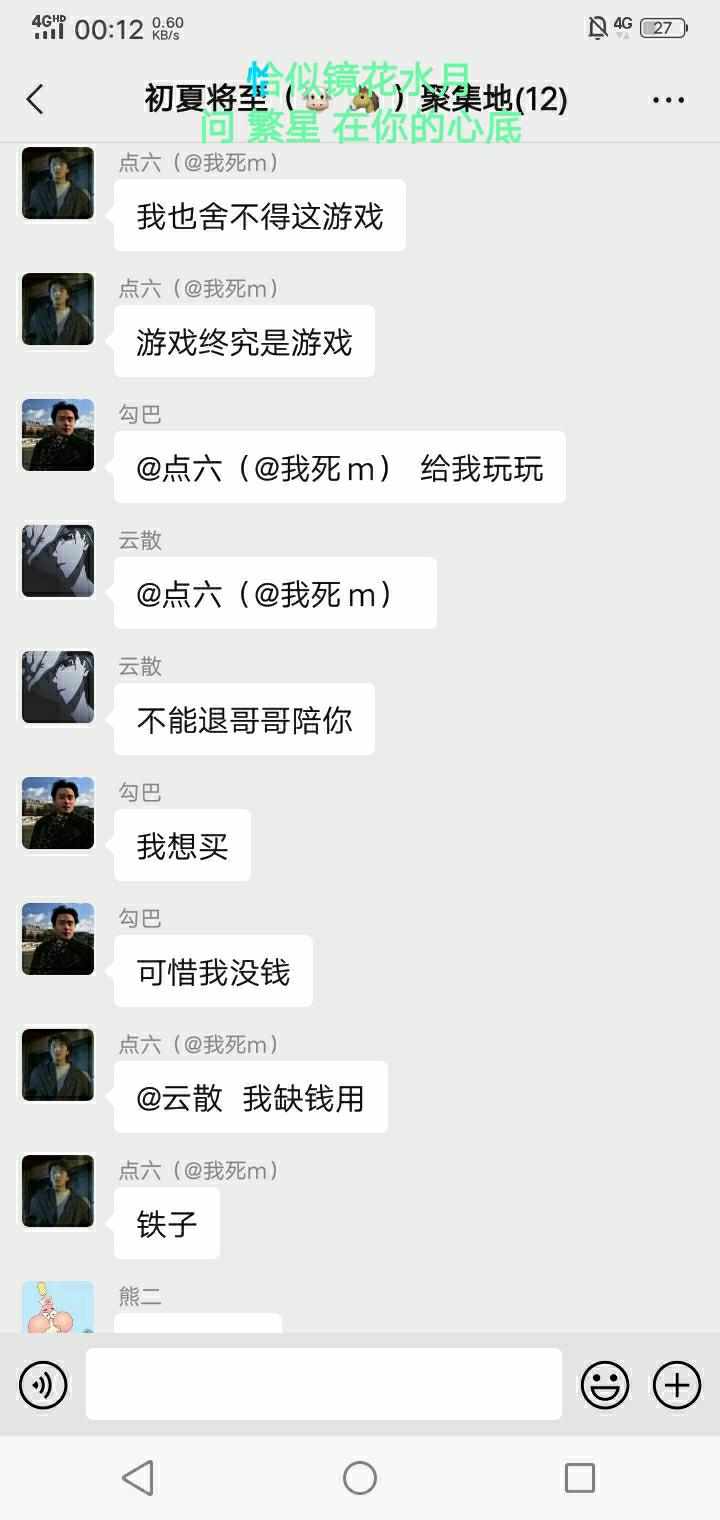Open the chat overflow menu
This screenshot has width=720, height=1520.
point(668,99)
